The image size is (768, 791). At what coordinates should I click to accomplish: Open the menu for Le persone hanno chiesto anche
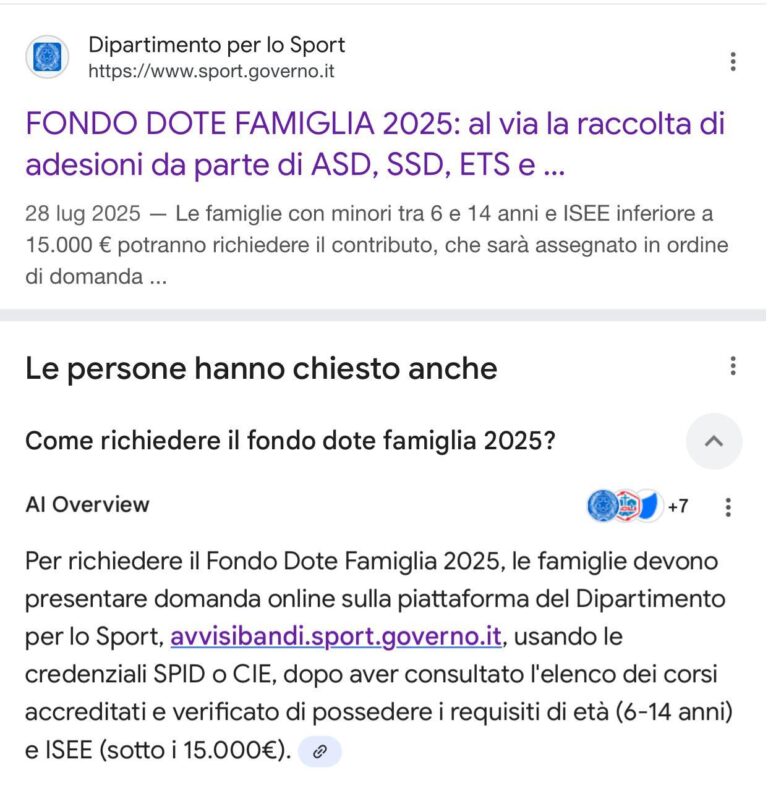733,367
